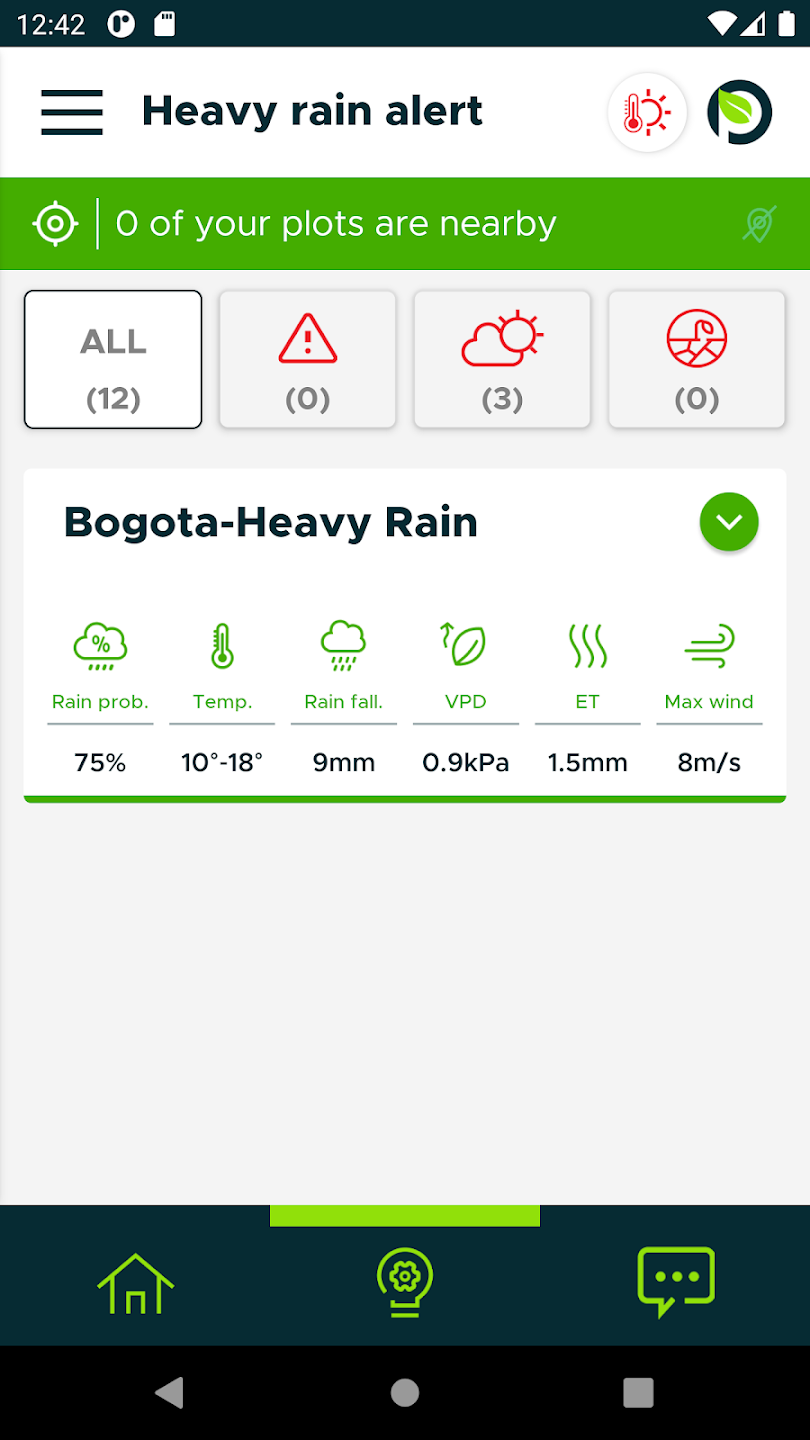810x1440 pixels.
Task: Open the chat messages tab
Action: (675, 1282)
